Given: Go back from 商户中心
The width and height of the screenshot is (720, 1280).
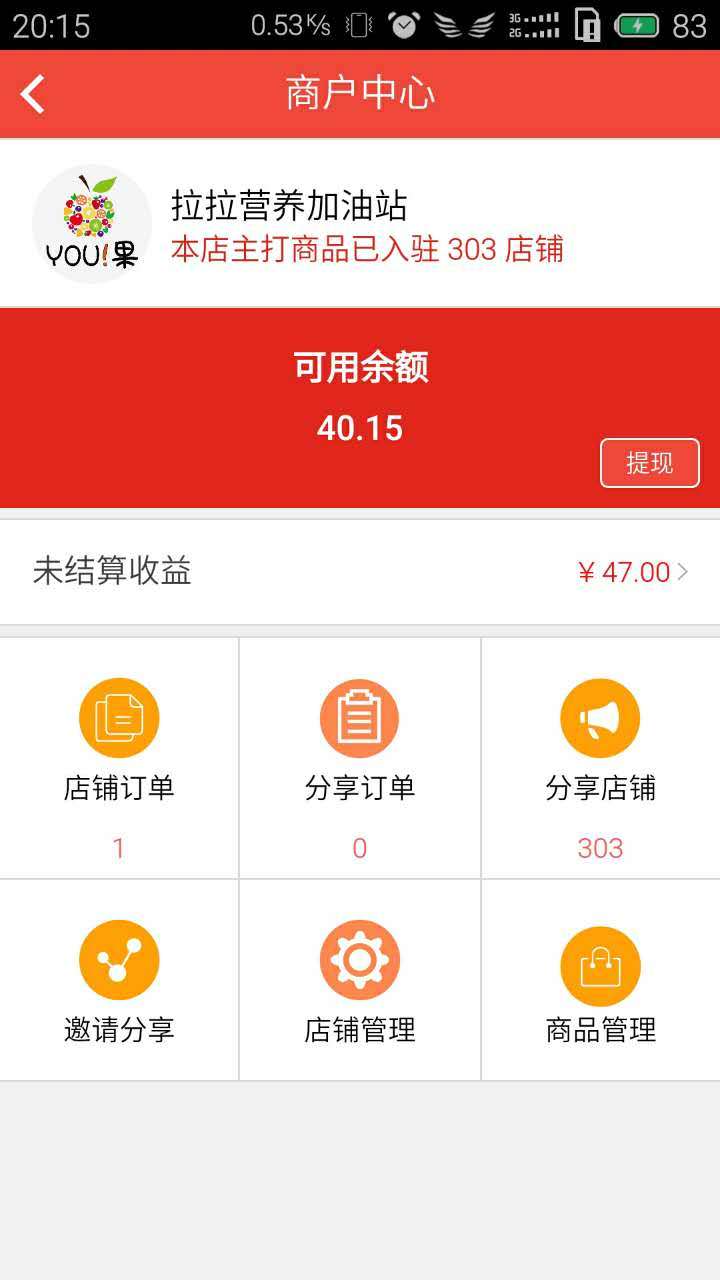Looking at the screenshot, I should pos(34,94).
